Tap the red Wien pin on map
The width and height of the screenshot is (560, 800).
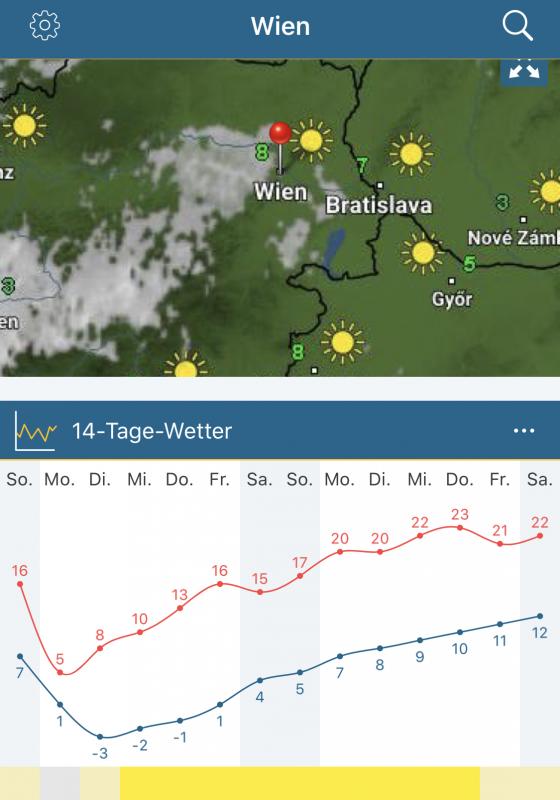coord(280,147)
